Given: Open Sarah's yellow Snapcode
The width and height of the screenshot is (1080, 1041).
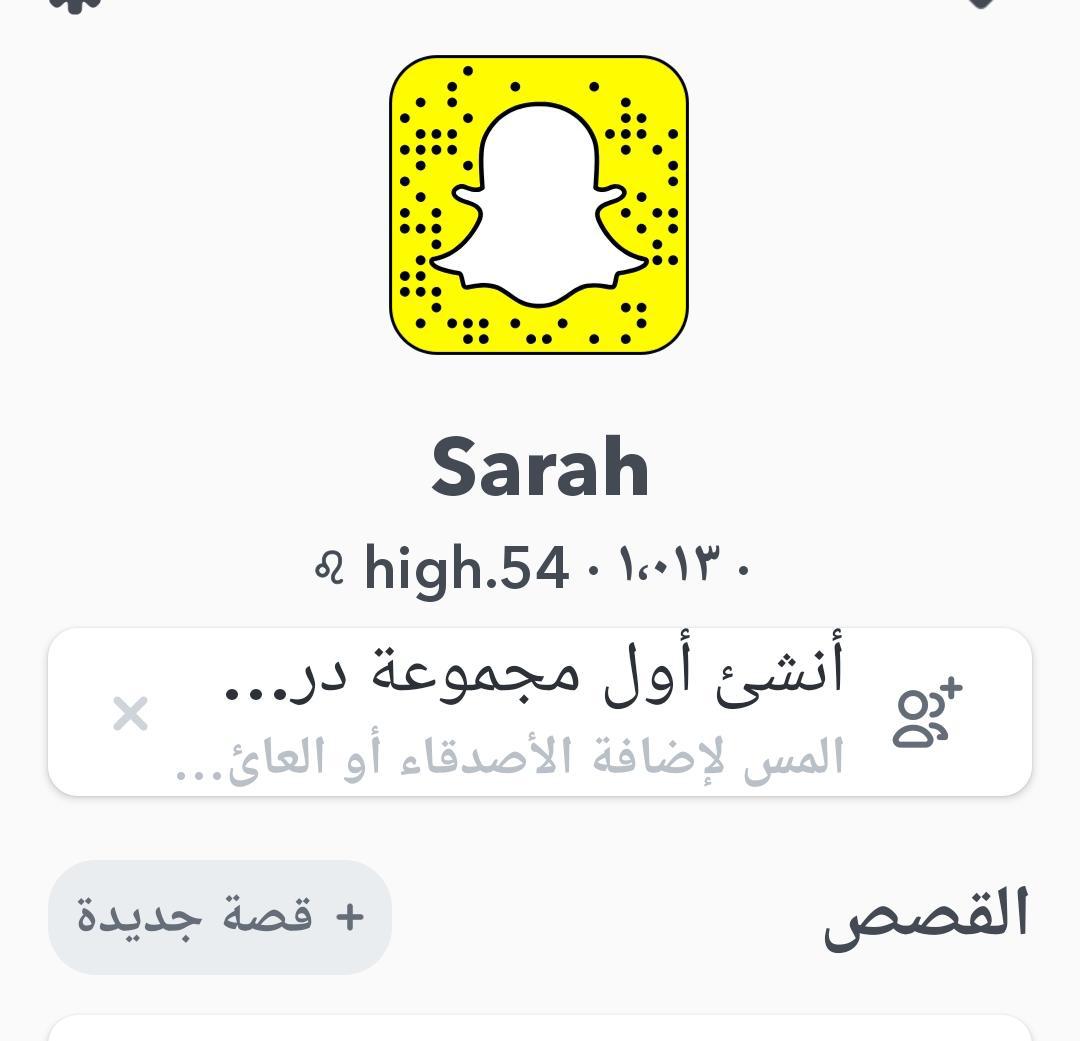Looking at the screenshot, I should click(x=539, y=205).
